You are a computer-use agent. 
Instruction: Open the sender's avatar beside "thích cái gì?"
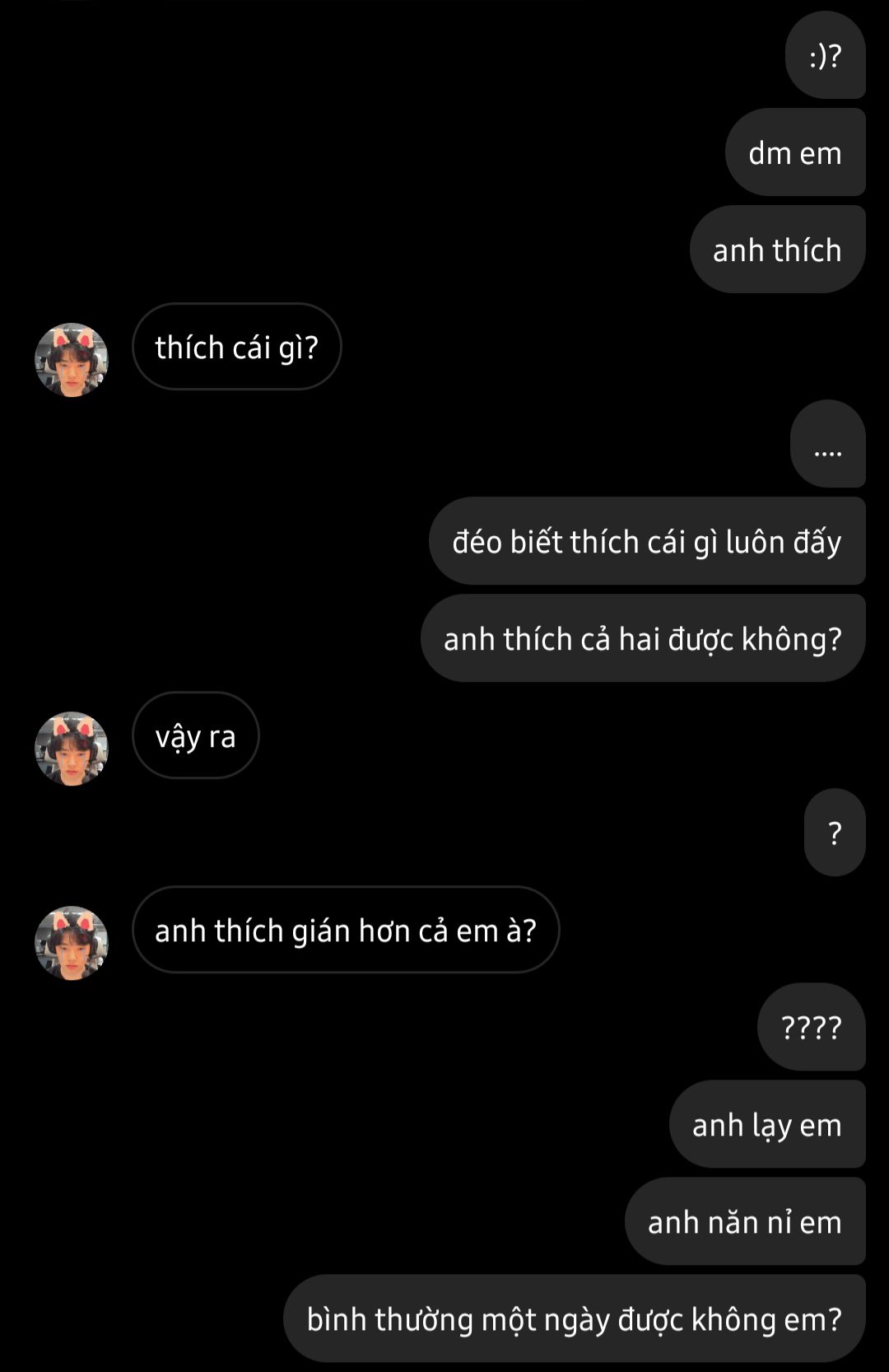72,360
